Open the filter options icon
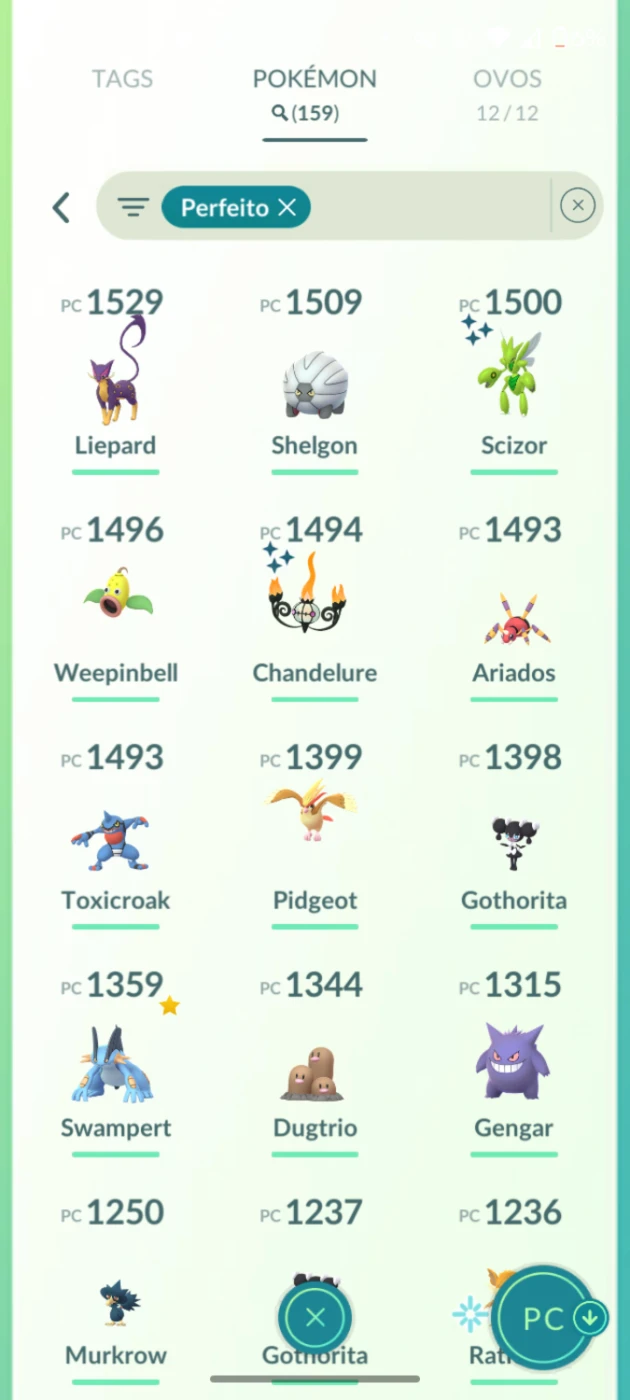The width and height of the screenshot is (630, 1400). click(133, 207)
